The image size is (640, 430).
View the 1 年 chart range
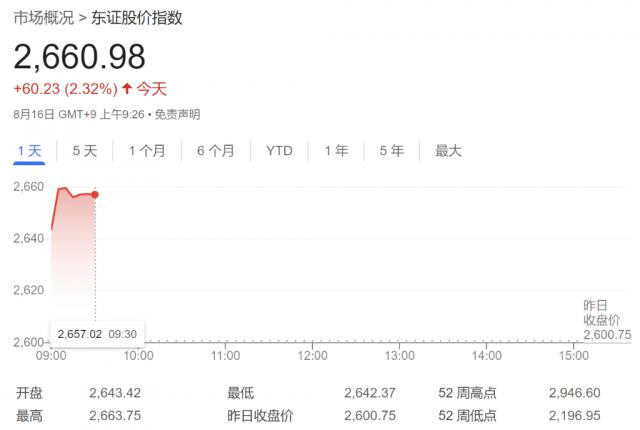(x=336, y=151)
